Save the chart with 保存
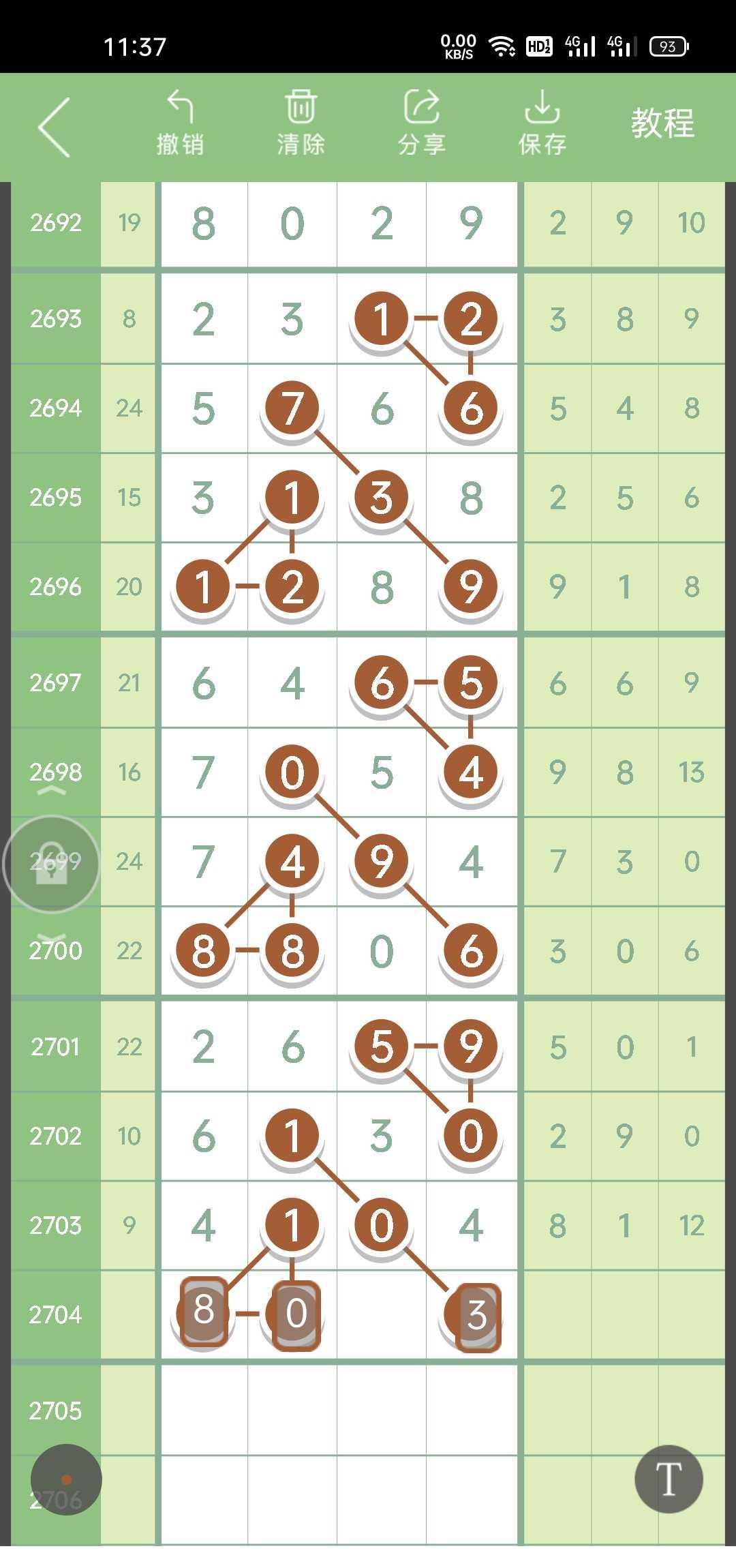Screen dimensions: 736x1568 542,123
